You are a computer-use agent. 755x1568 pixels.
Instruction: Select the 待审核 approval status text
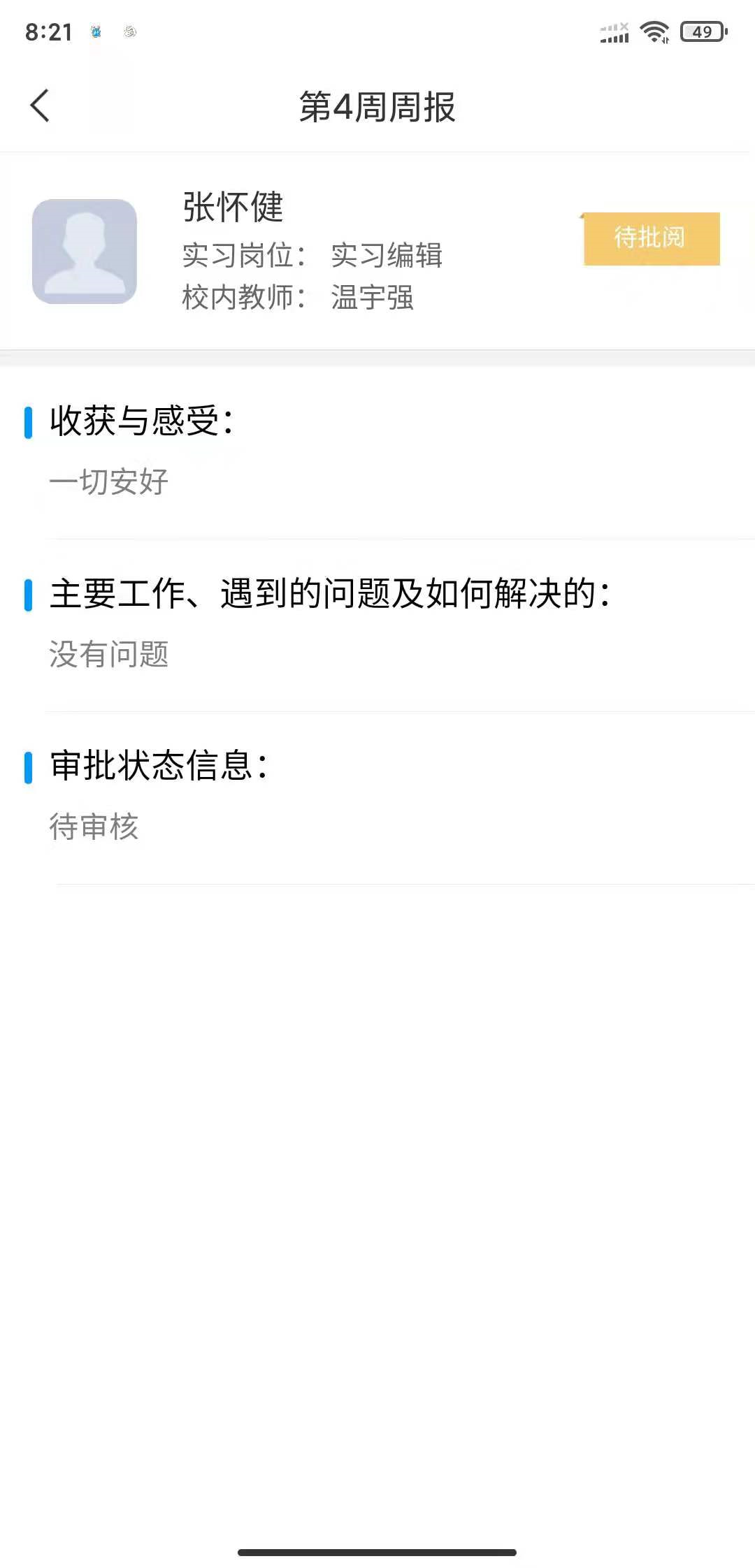coord(94,828)
